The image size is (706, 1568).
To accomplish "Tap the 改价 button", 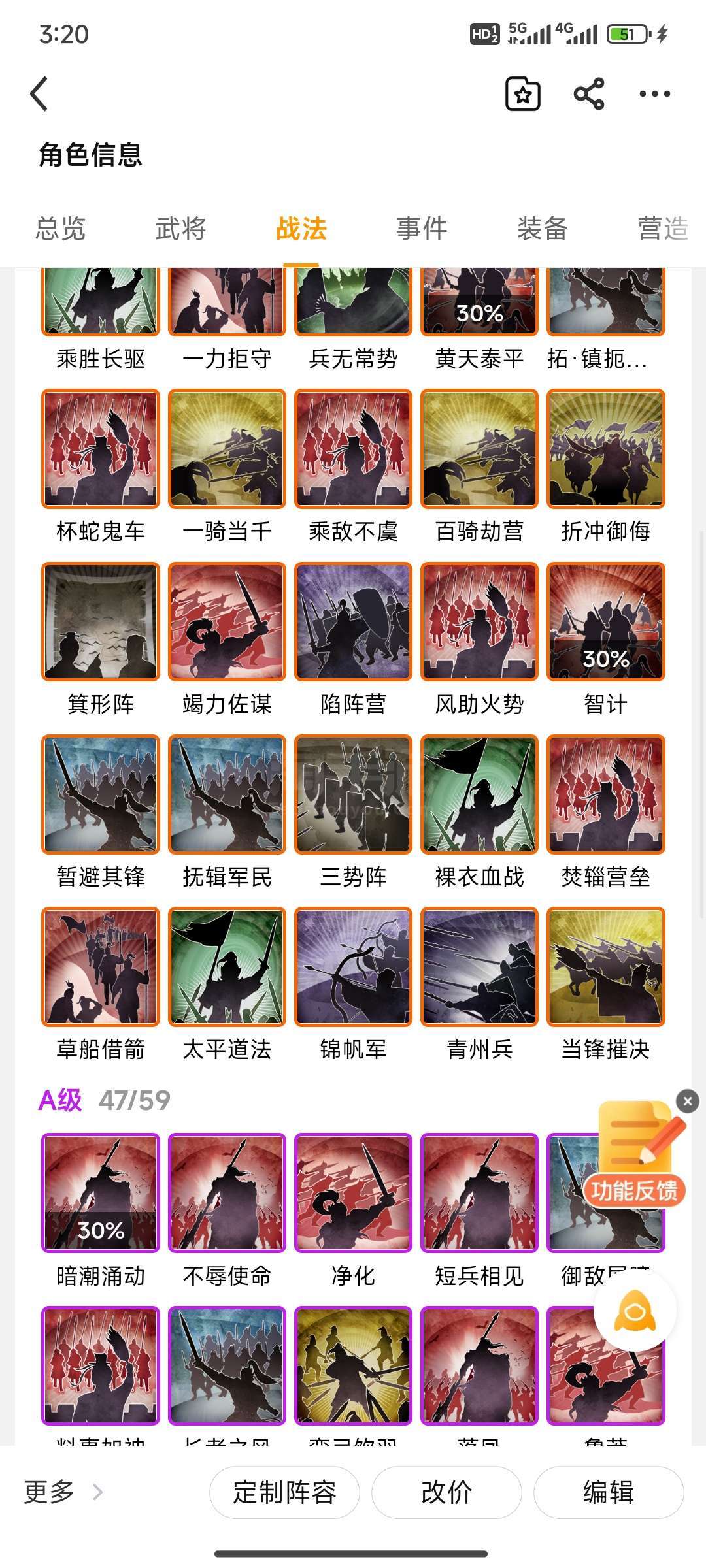I will [446, 1492].
